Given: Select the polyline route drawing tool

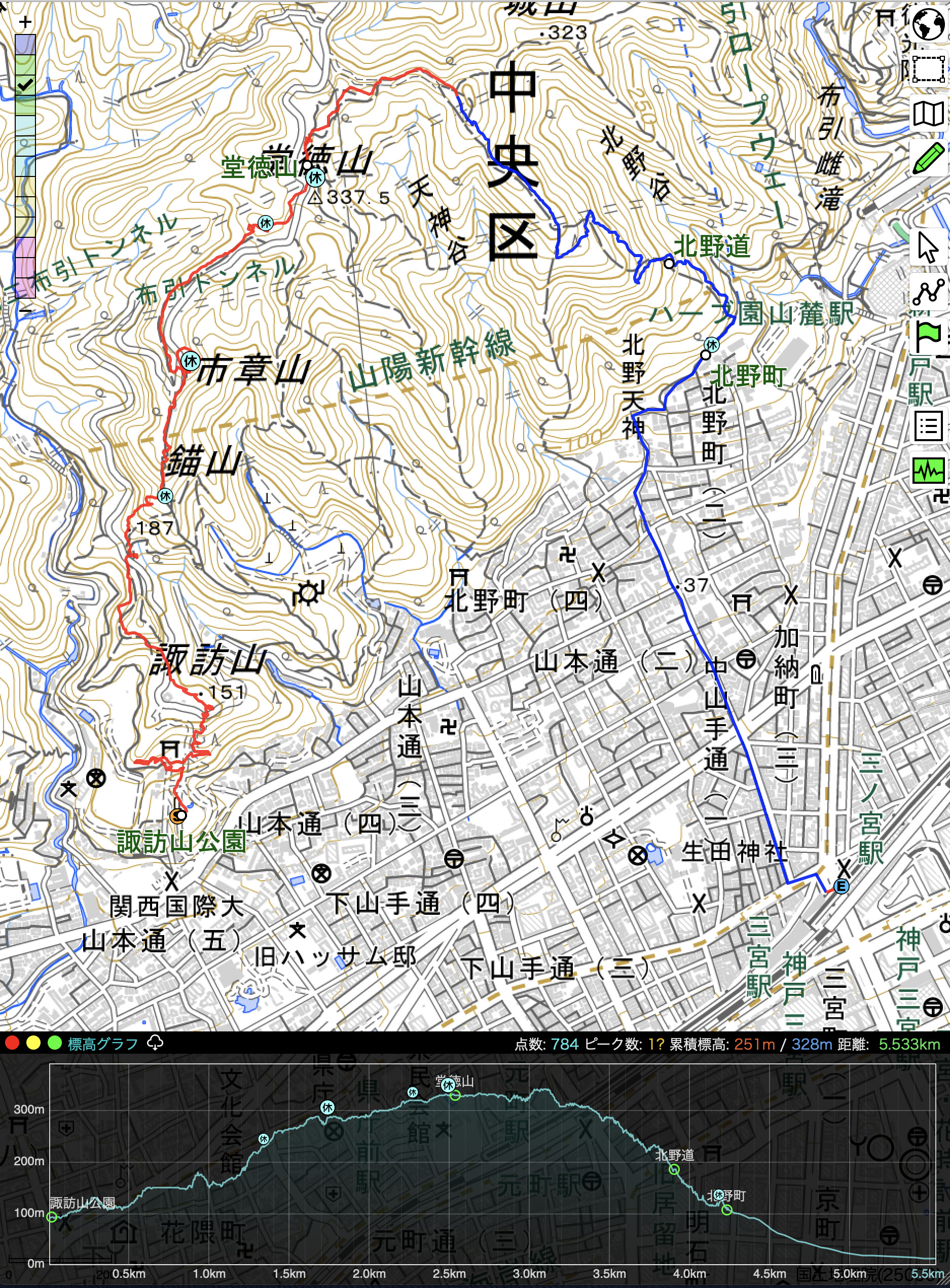Looking at the screenshot, I should click(928, 292).
